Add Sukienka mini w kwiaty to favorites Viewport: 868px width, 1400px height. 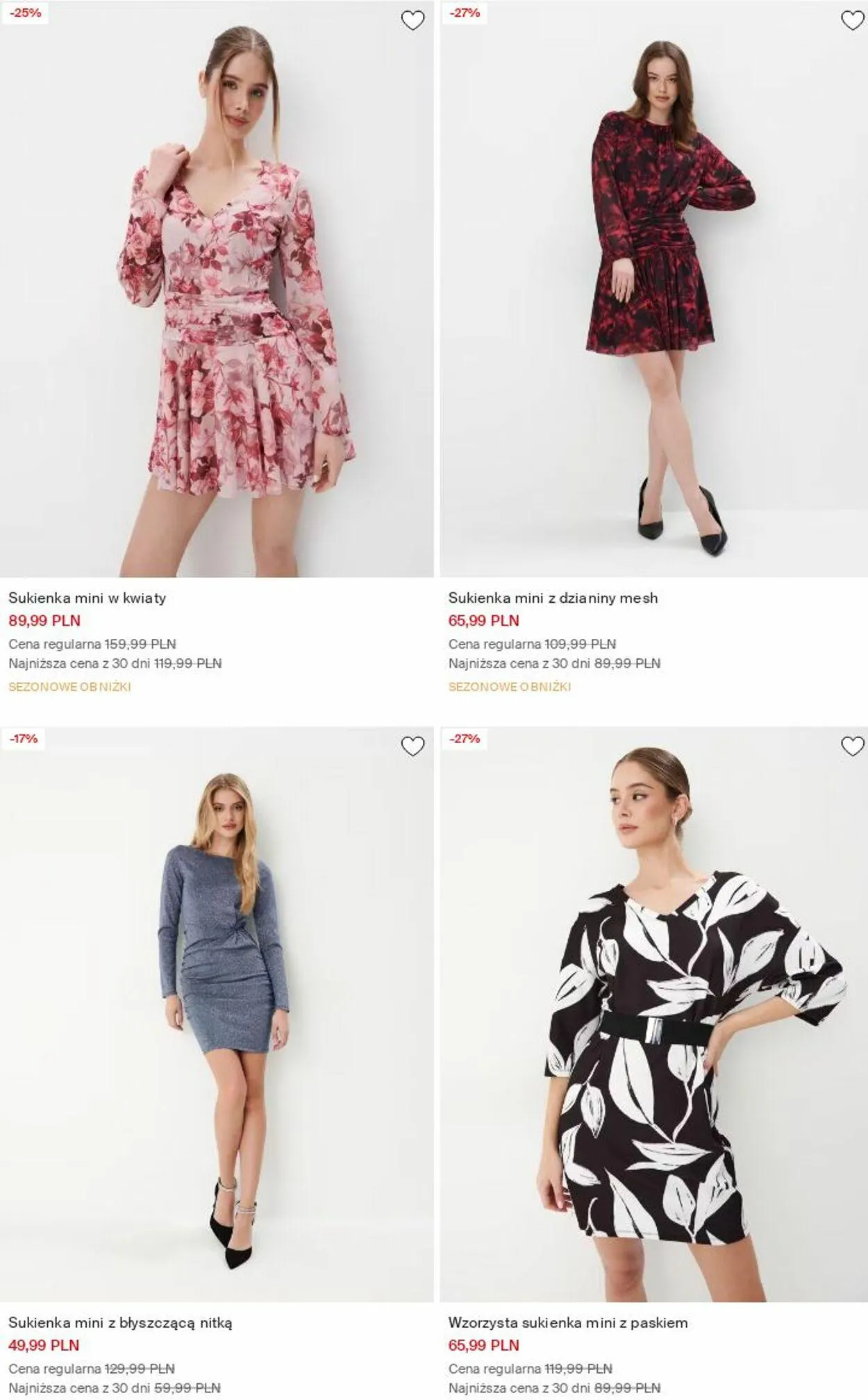tap(413, 21)
